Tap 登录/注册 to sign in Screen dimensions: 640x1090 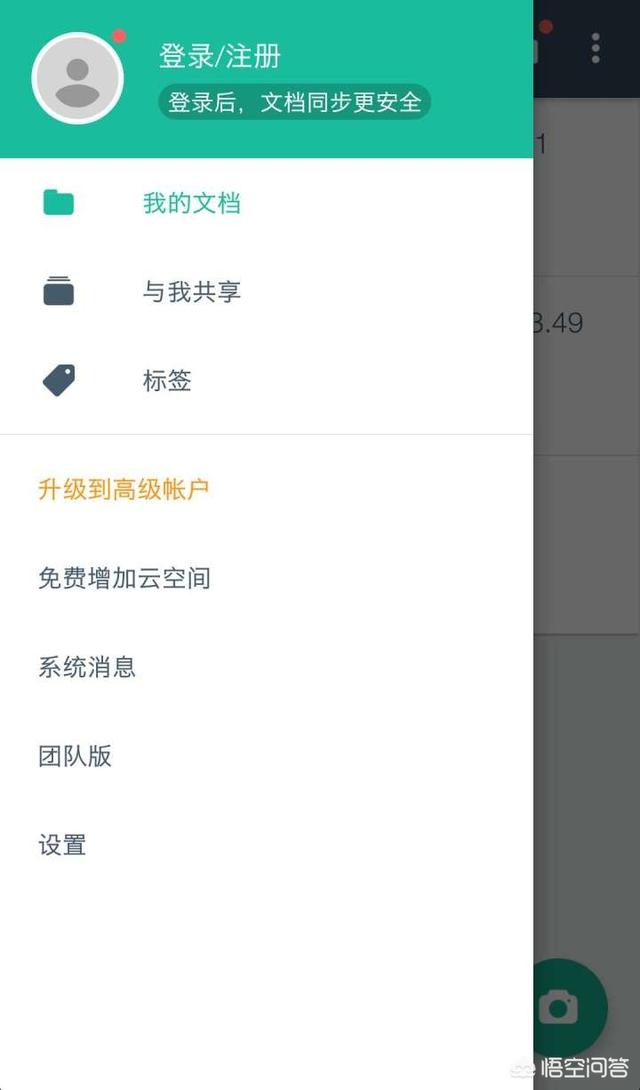coord(220,55)
